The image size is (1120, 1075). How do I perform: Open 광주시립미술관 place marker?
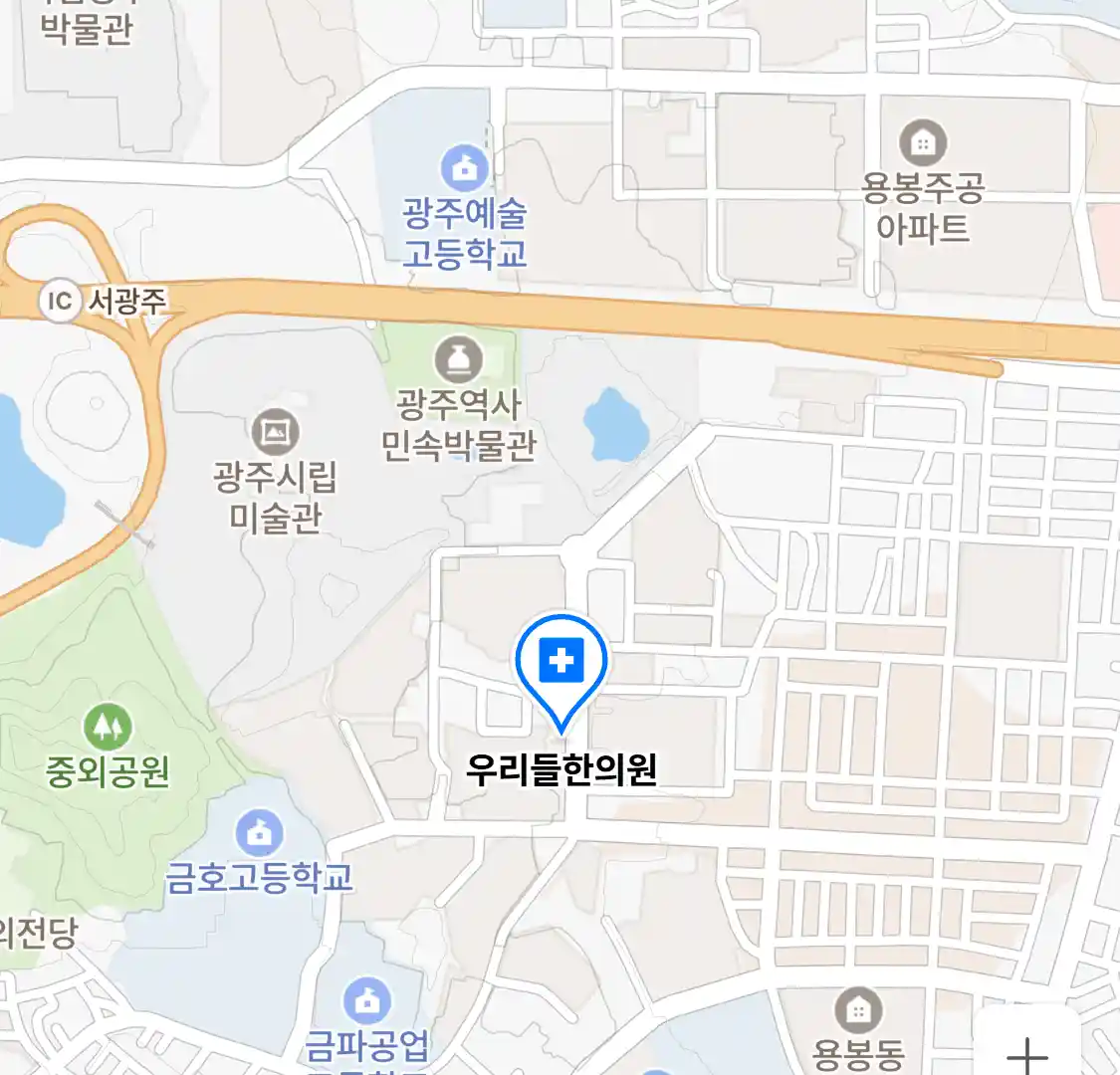pyautogui.click(x=275, y=432)
